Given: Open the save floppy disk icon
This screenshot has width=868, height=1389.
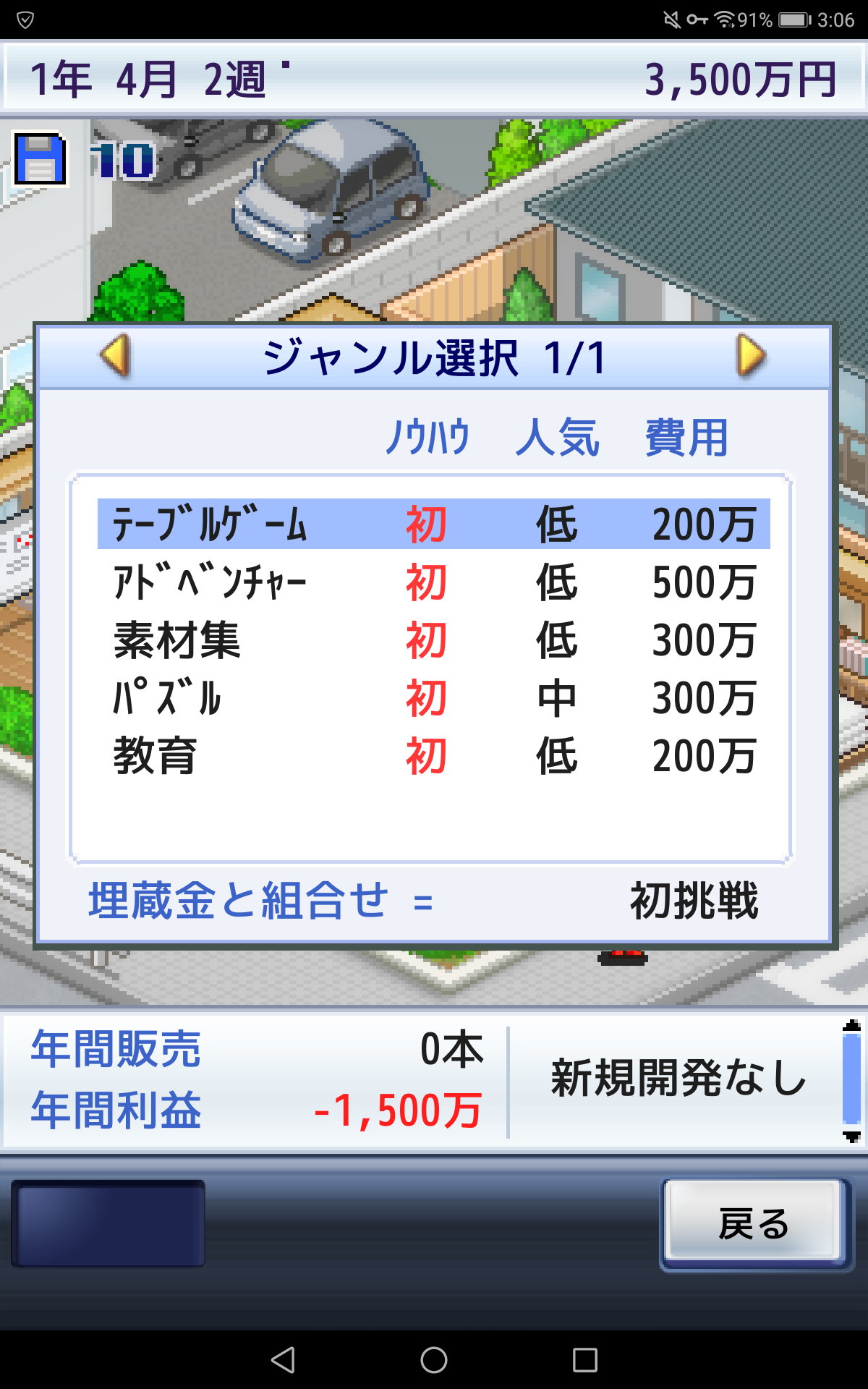Looking at the screenshot, I should point(41,159).
